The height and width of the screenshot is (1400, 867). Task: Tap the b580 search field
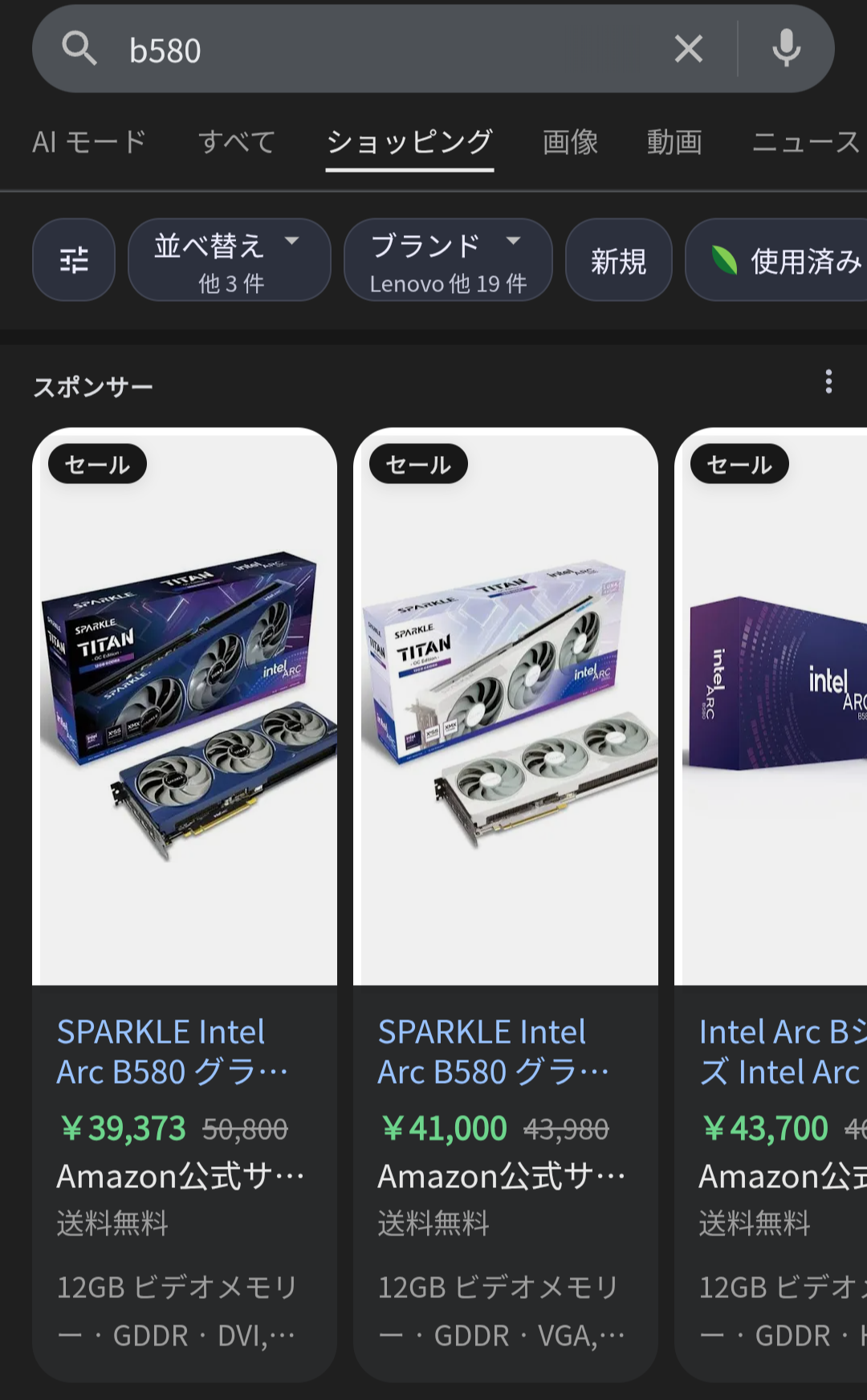tap(385, 50)
